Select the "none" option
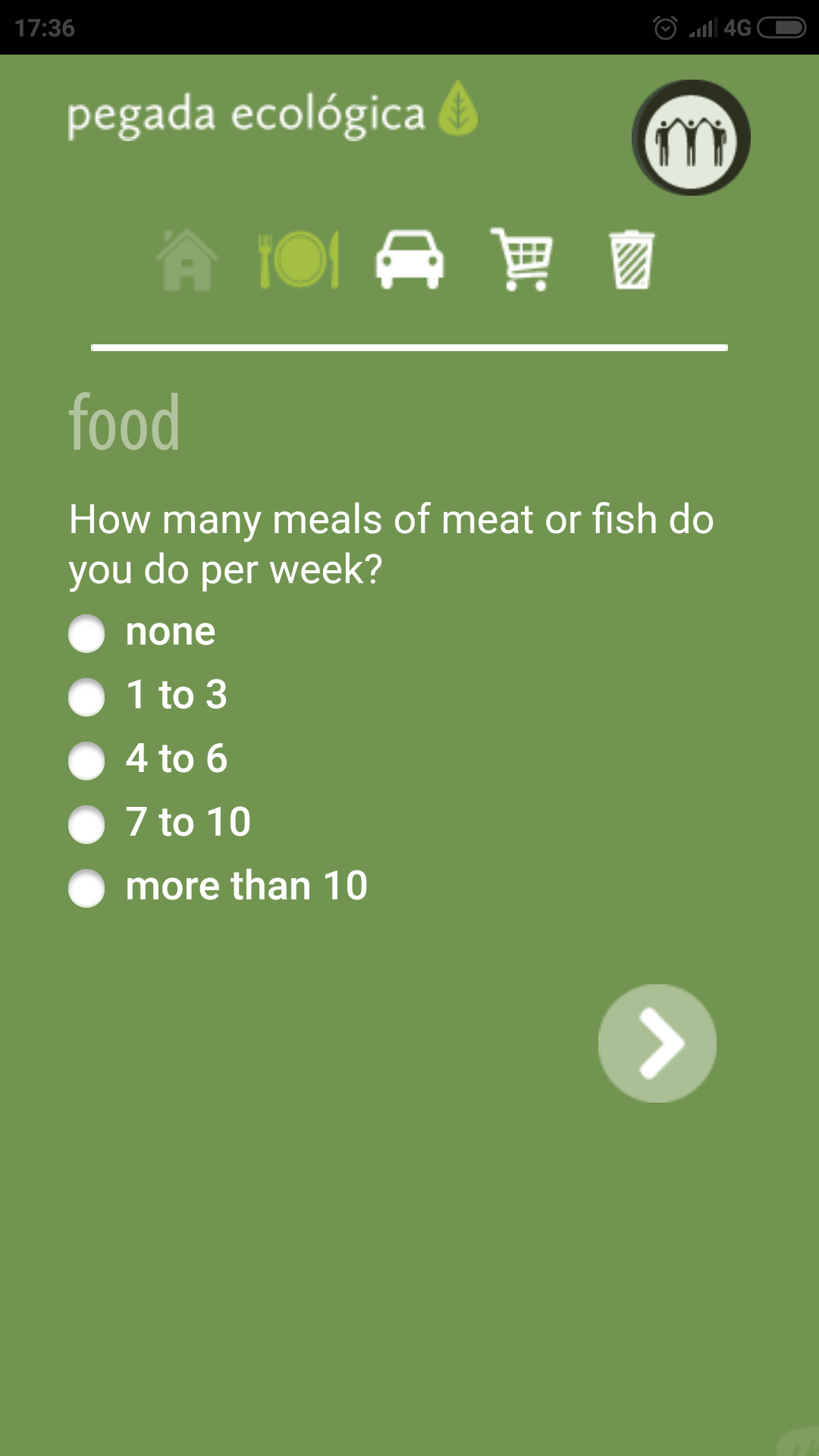 click(x=86, y=633)
